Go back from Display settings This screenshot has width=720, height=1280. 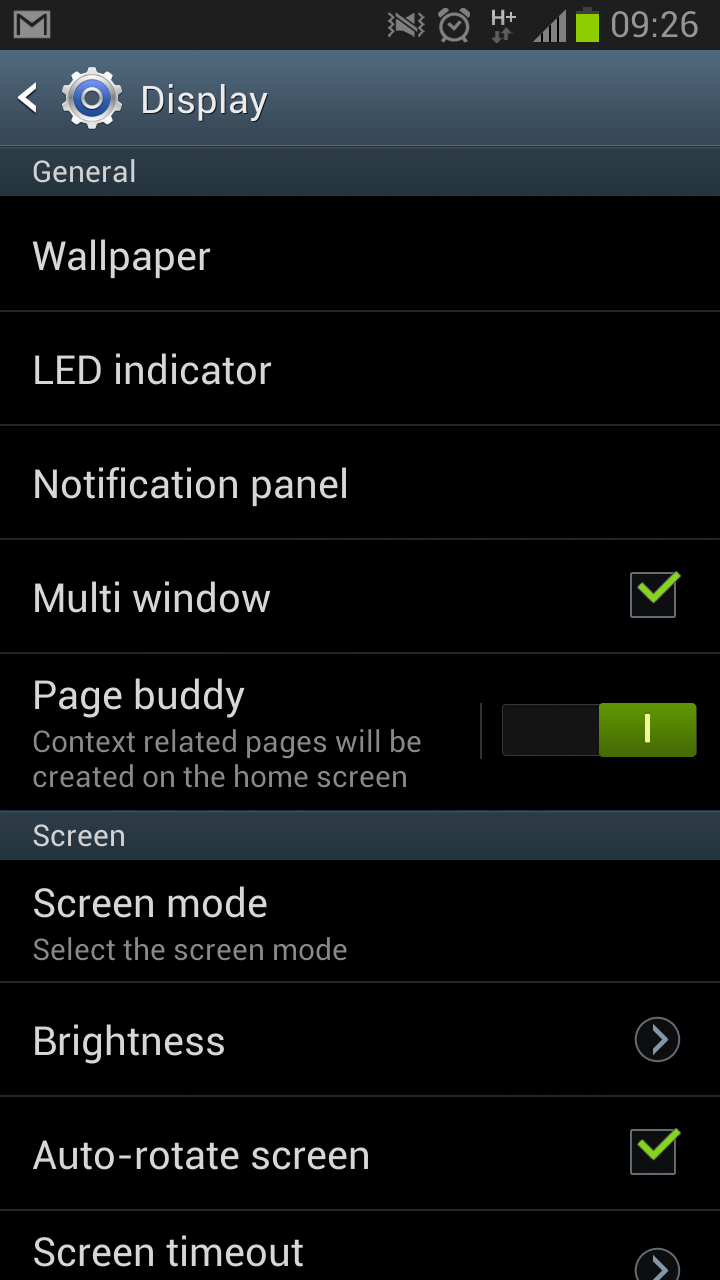coord(30,98)
